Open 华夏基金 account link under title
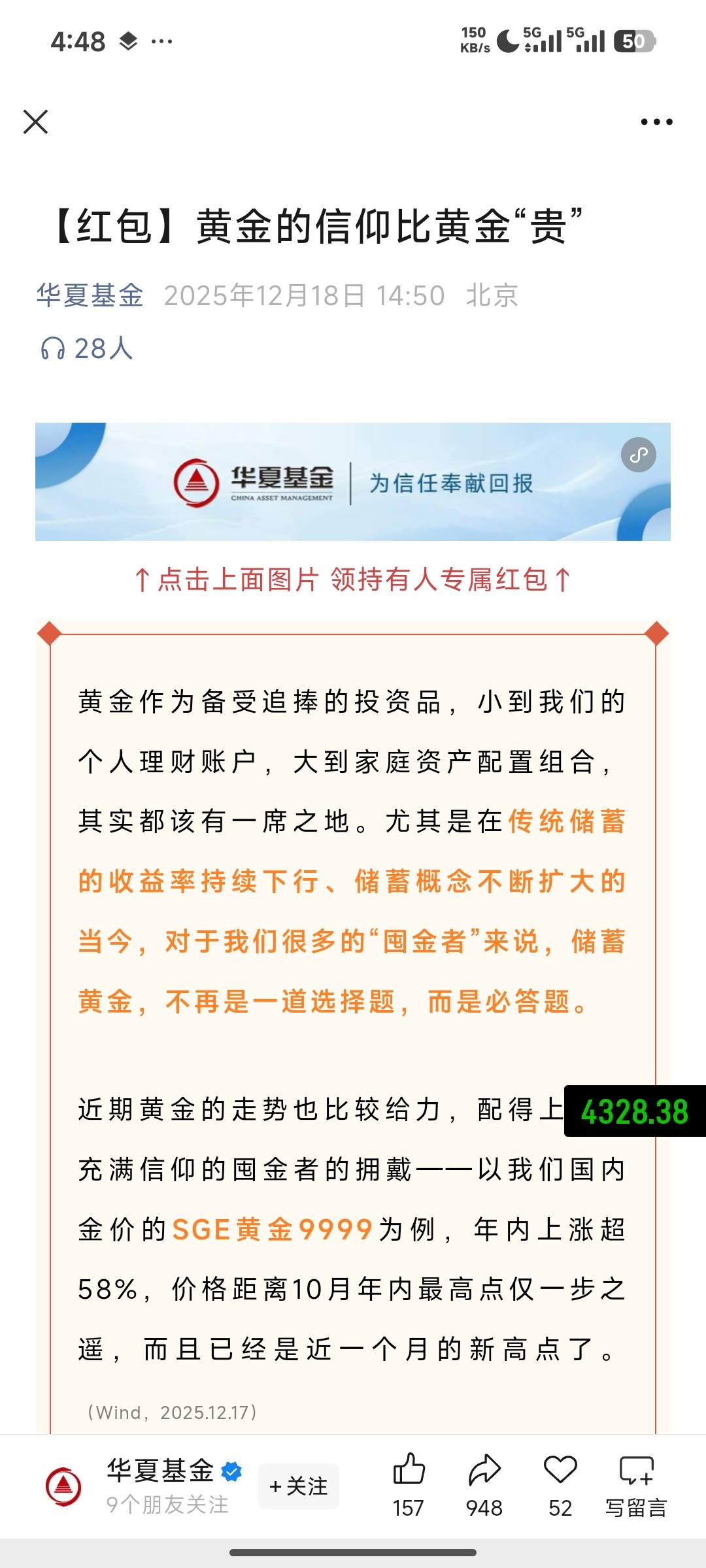Screen dimensions: 706x1568 pyautogui.click(x=90, y=295)
